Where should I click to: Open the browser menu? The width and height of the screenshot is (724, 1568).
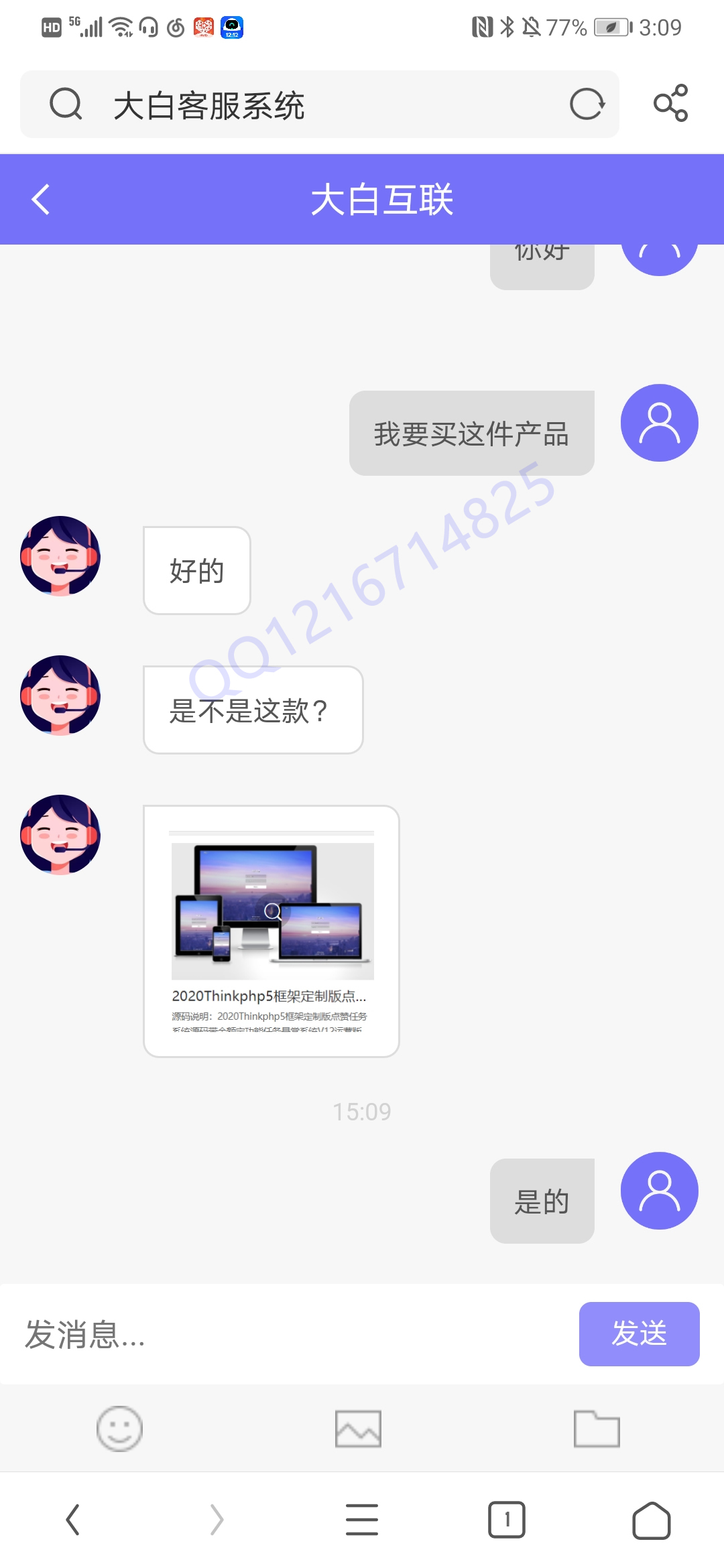tap(362, 1519)
